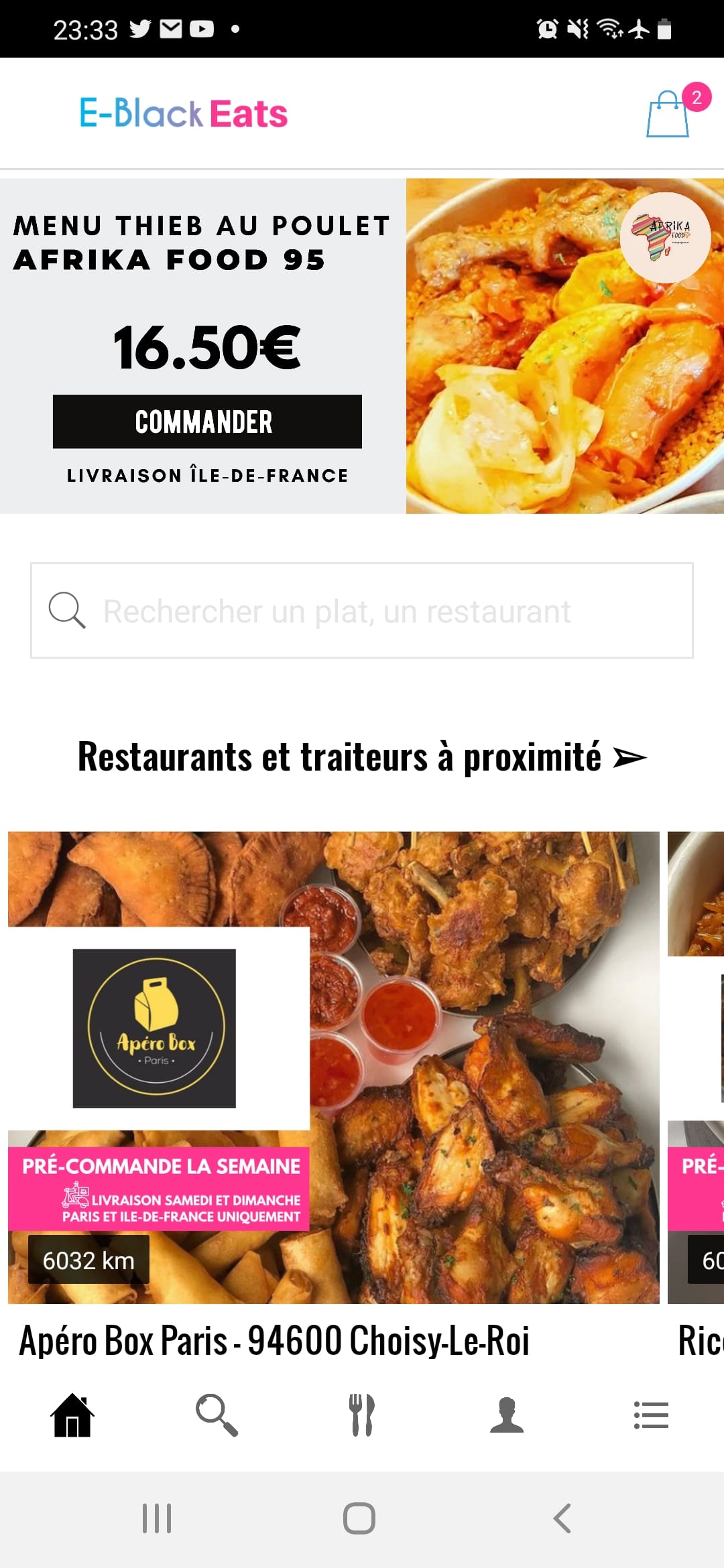Open the profile tab
Viewport: 724px width, 1568px height.
point(507,1415)
